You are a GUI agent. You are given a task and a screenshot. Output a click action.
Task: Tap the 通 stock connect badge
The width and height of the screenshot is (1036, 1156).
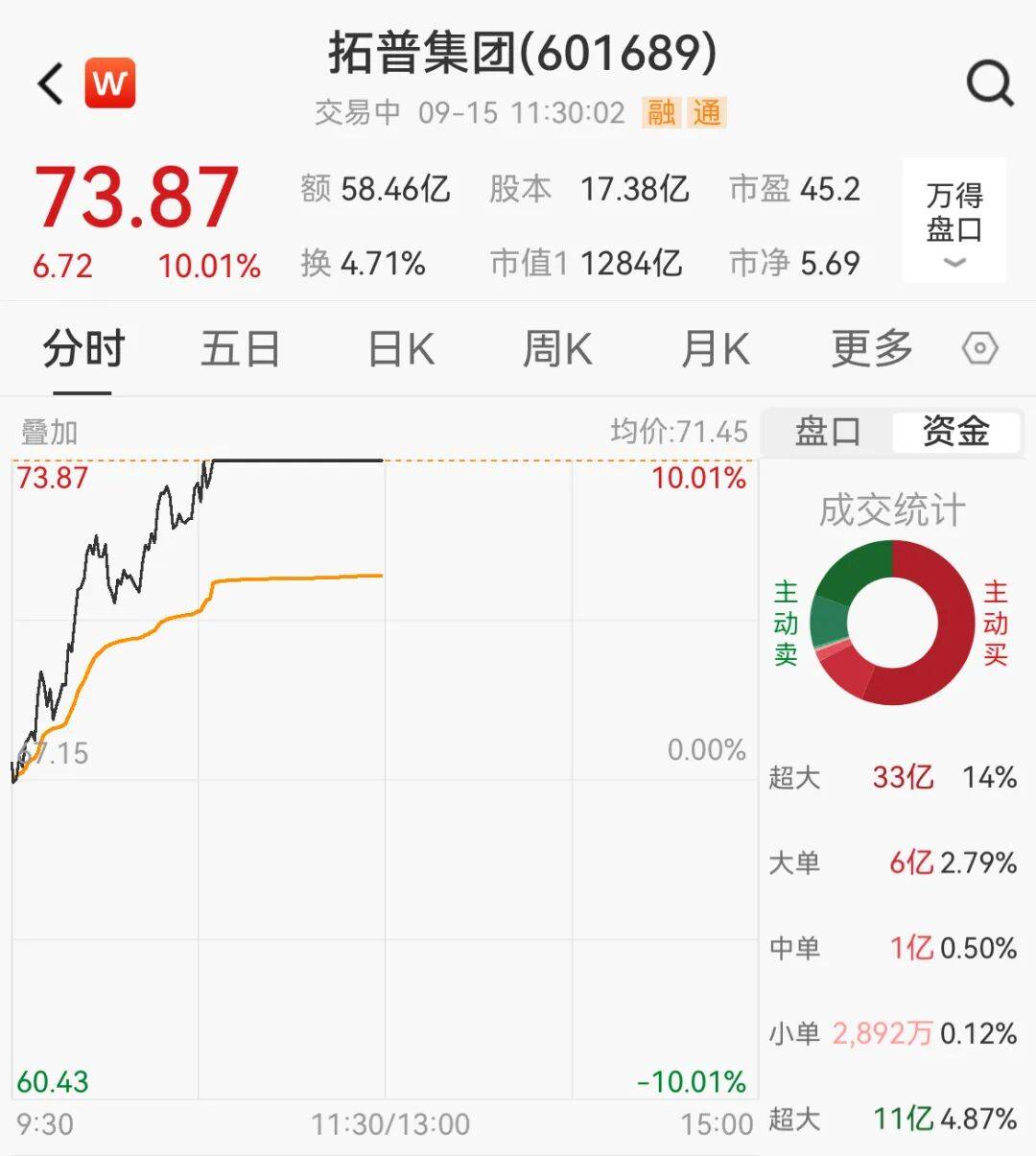point(707,112)
